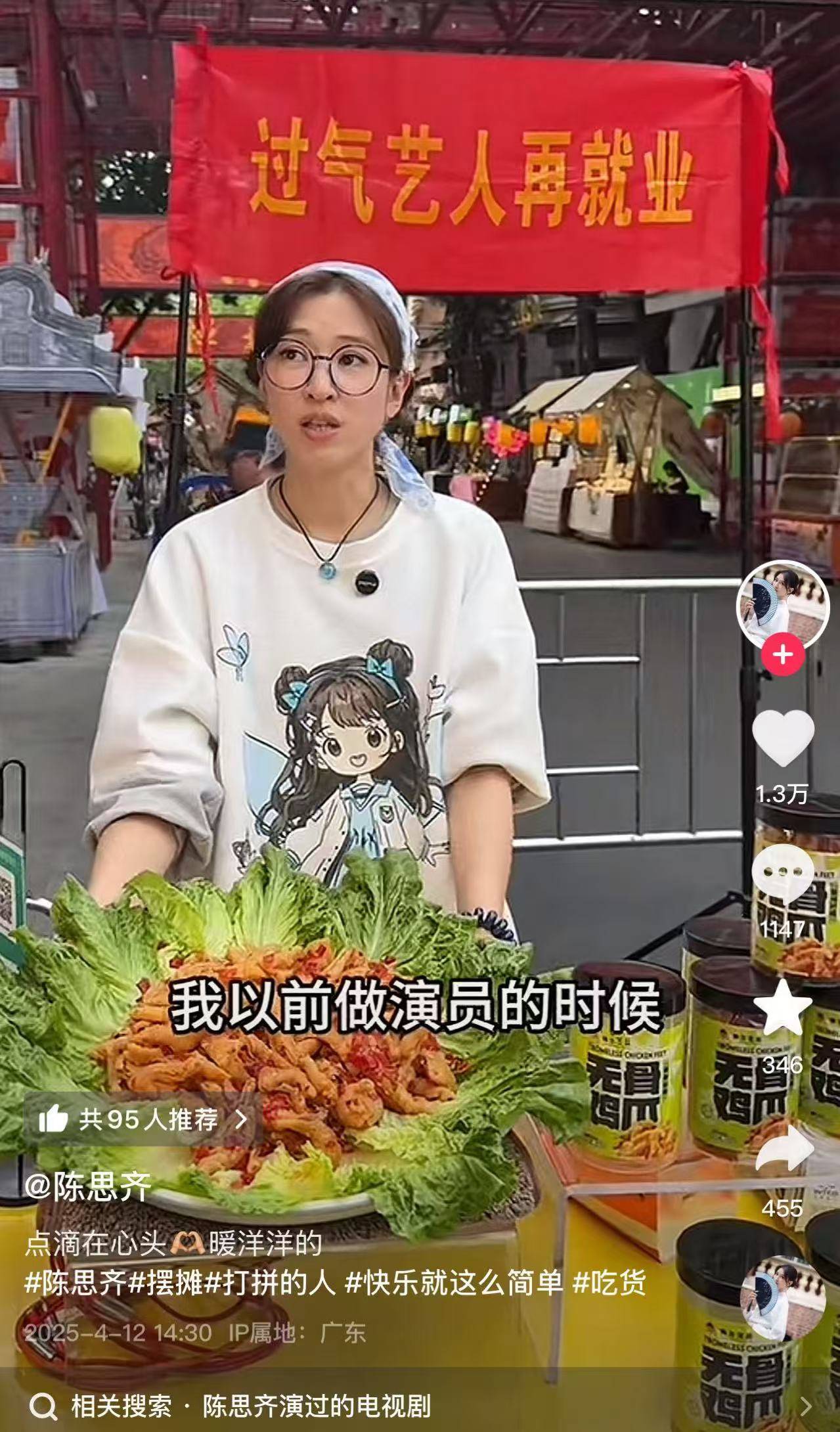Image resolution: width=840 pixels, height=1432 pixels.
Task: Open the #摆摊 hashtag
Action: tap(166, 1282)
